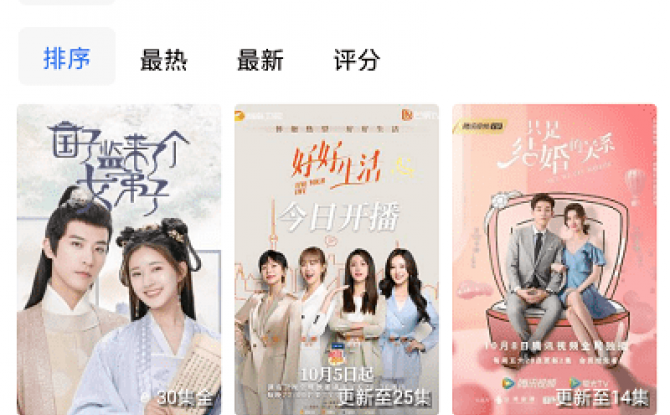This screenshot has width=670, height=415.
Task: Select the 排序 sort tab
Action: point(67,58)
